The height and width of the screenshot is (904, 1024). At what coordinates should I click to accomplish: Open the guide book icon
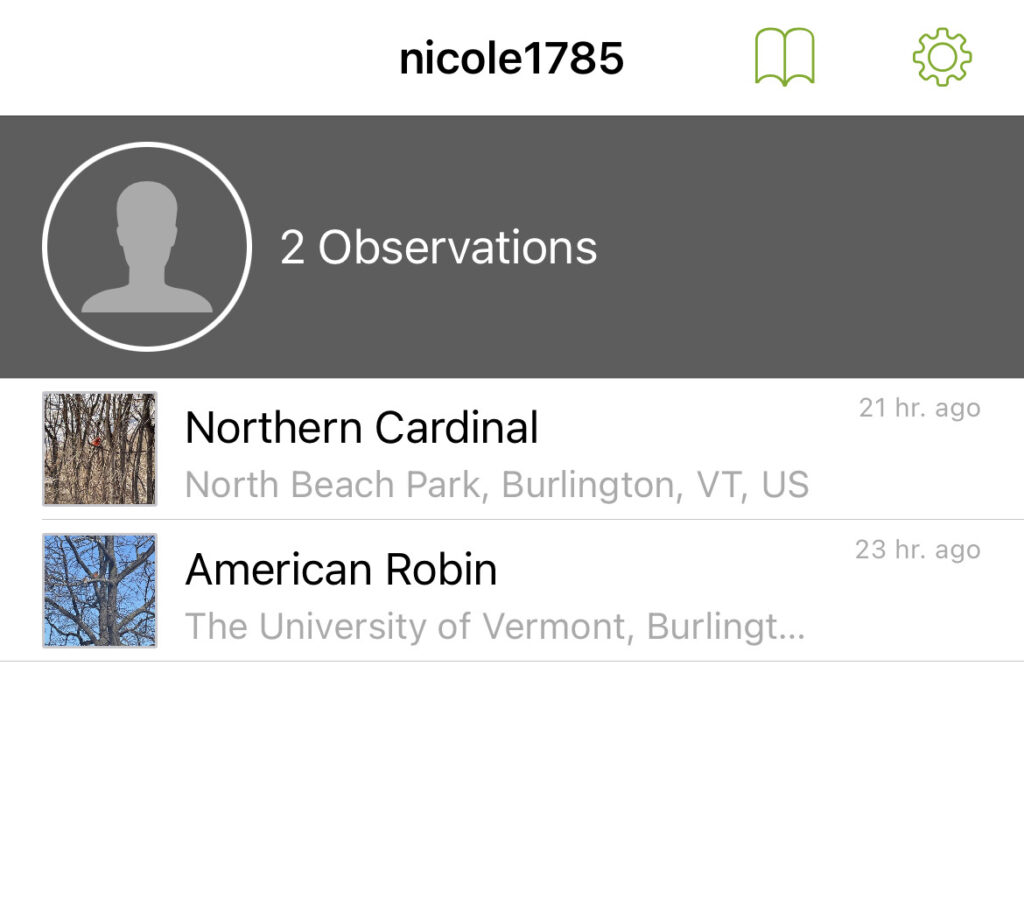coord(784,57)
